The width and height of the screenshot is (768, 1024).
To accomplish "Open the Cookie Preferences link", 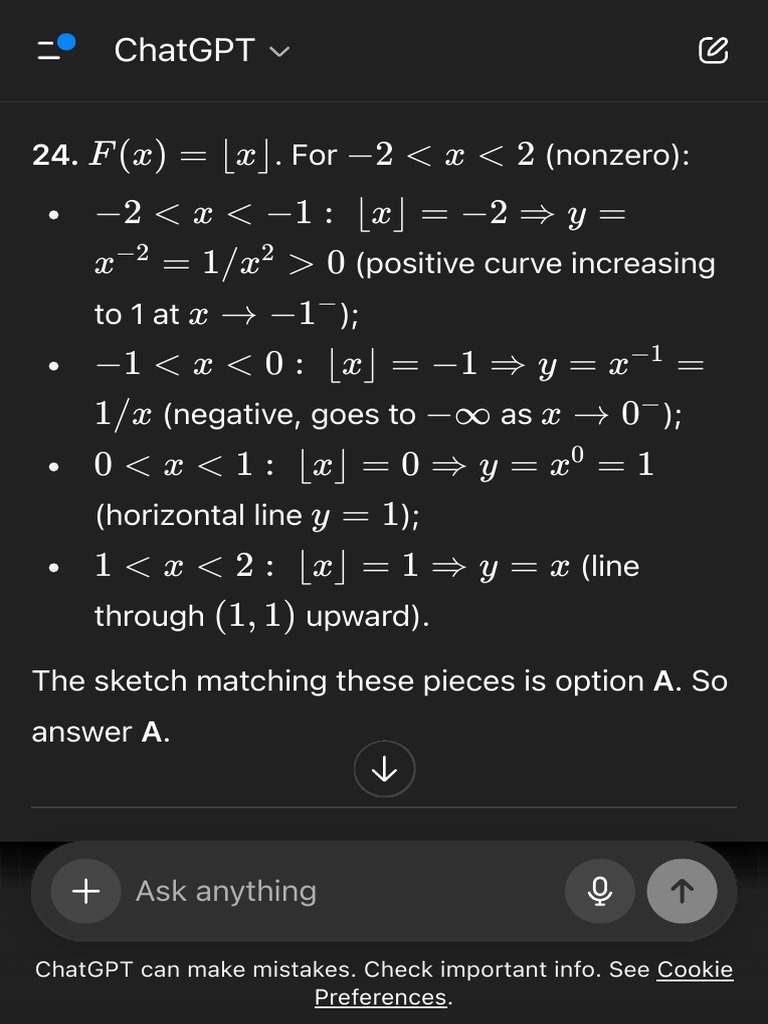I will 523,983.
